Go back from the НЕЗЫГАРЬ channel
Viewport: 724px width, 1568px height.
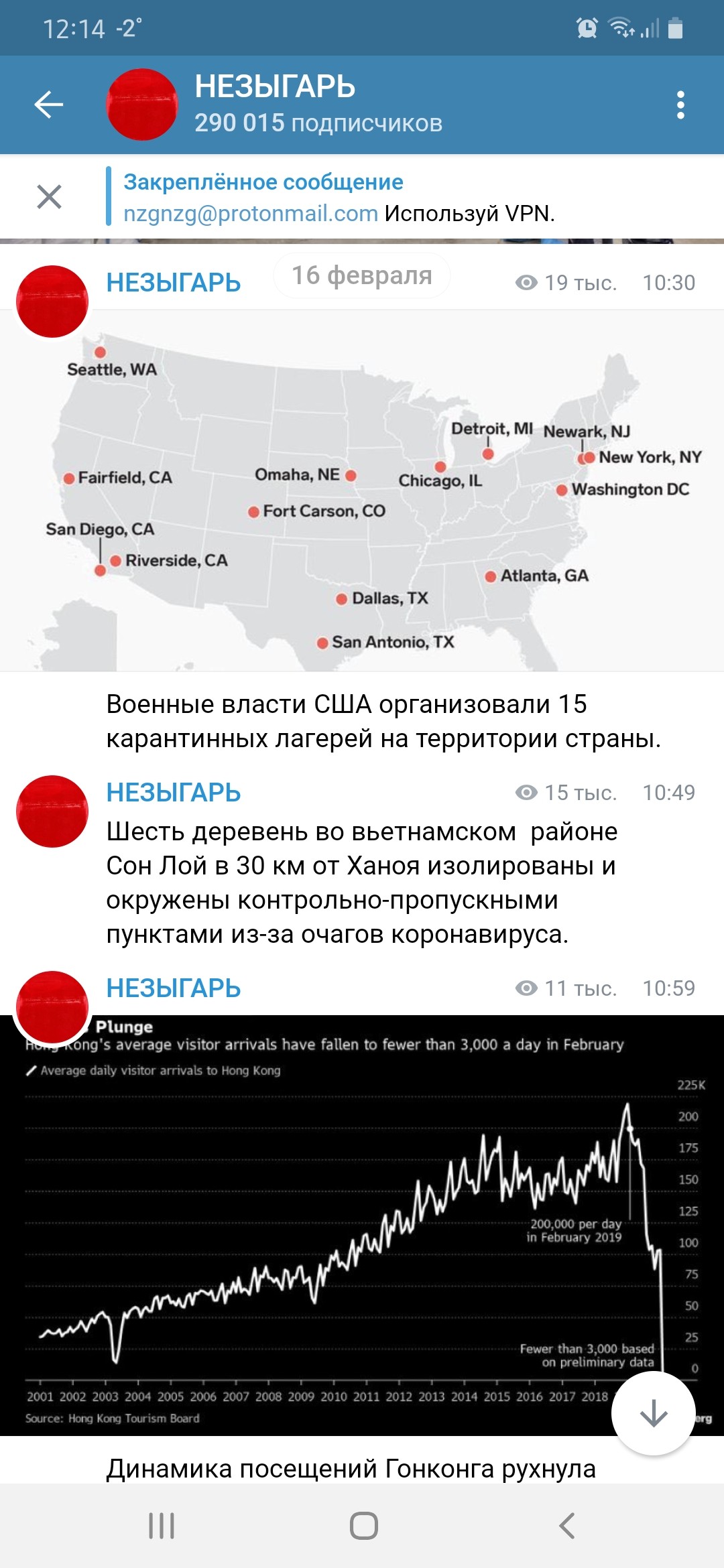click(49, 105)
